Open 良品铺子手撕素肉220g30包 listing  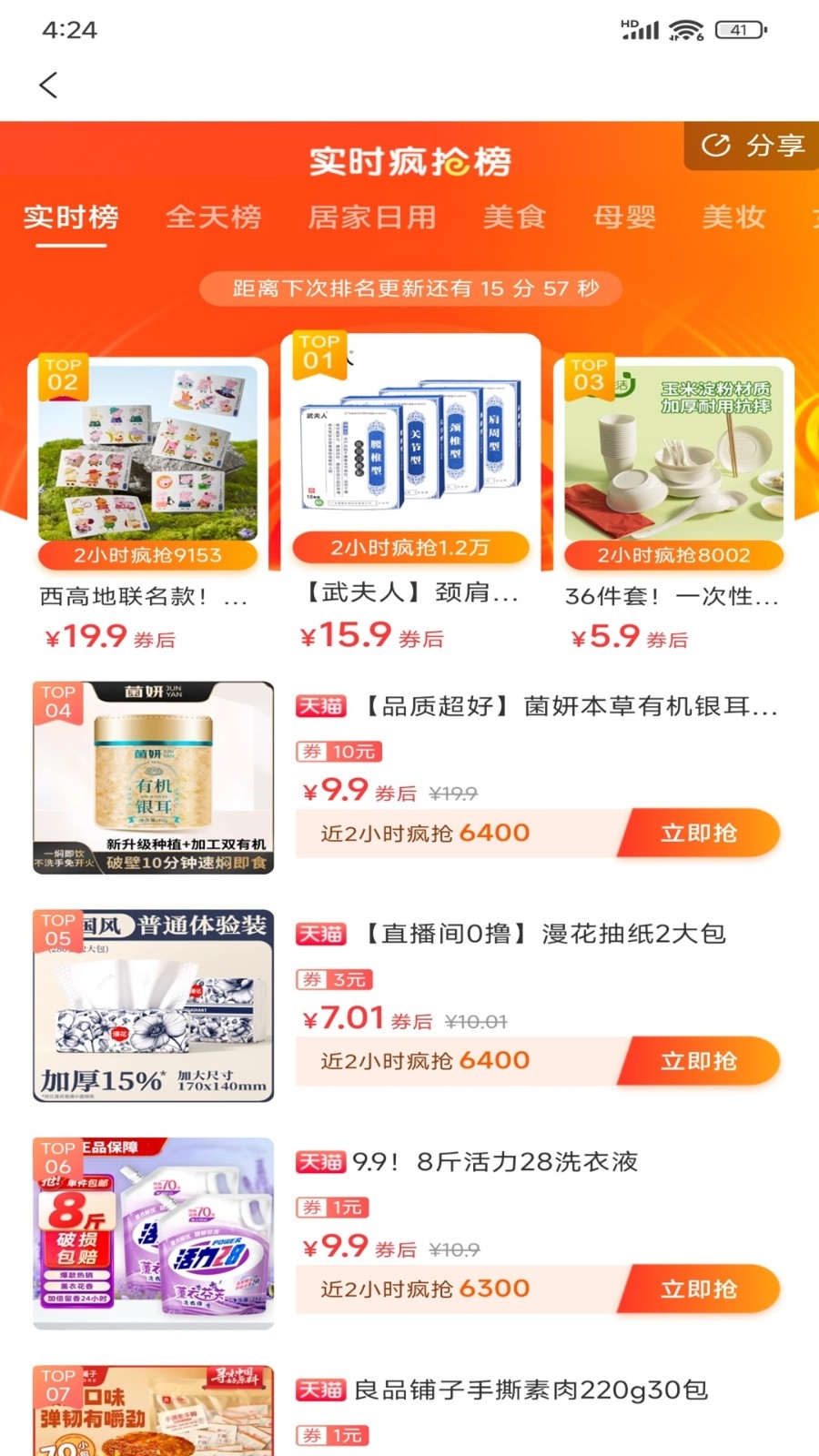click(531, 1390)
